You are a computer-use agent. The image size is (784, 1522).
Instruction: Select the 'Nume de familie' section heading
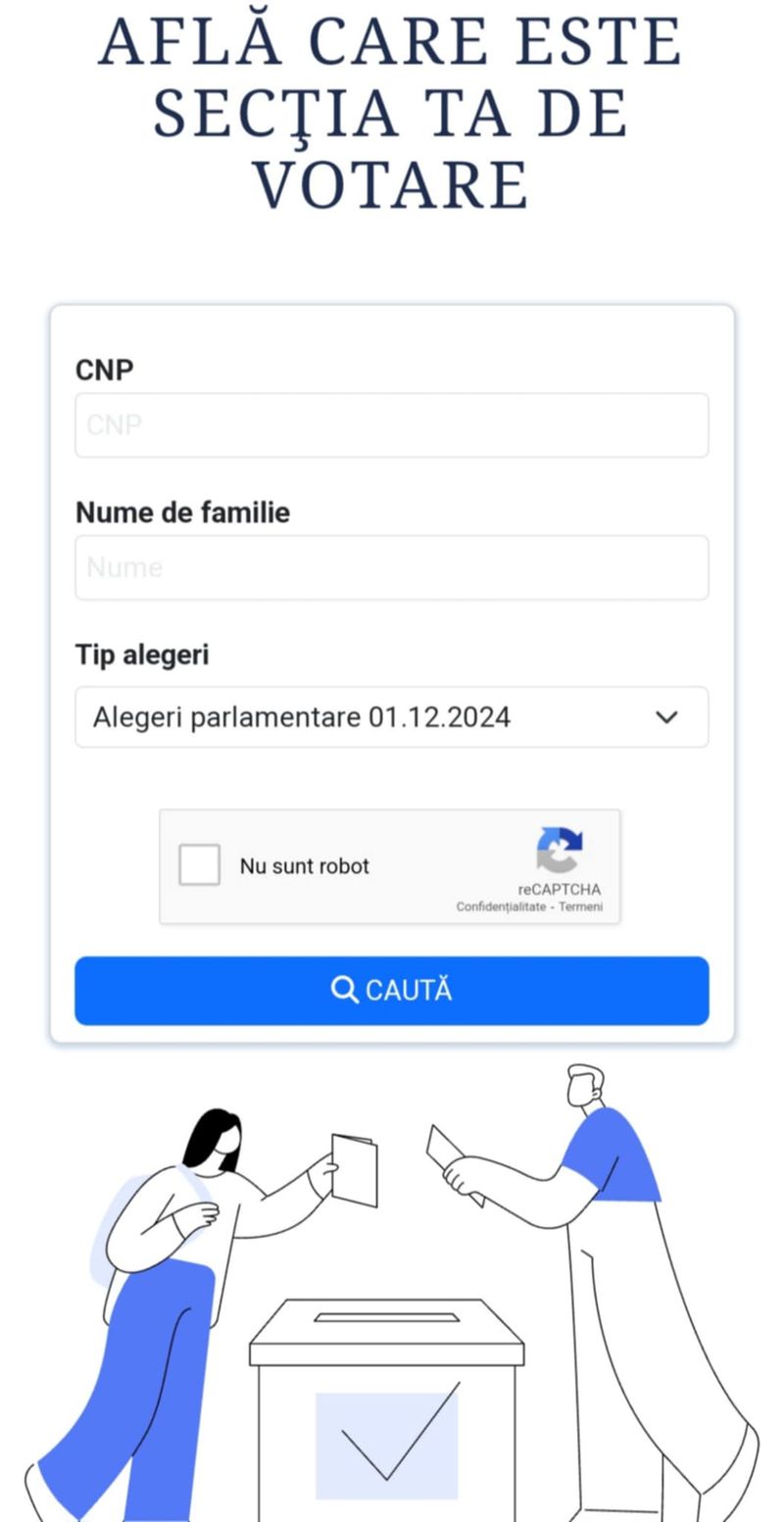click(182, 513)
